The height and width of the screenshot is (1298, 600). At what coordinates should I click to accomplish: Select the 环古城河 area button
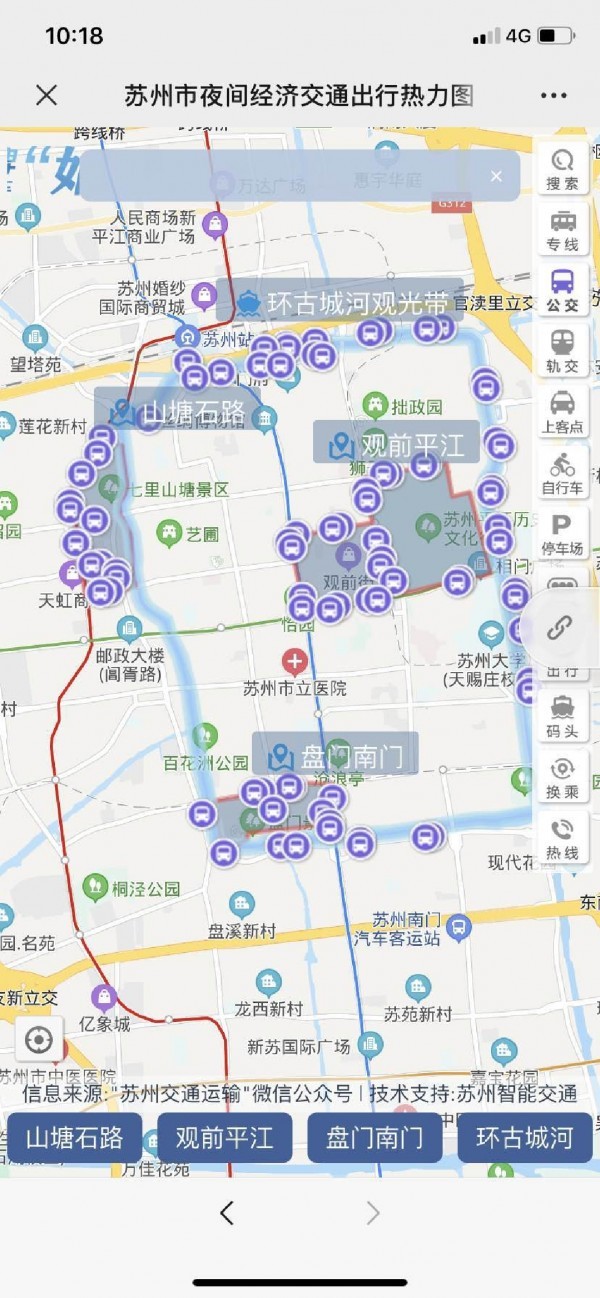coord(525,1138)
